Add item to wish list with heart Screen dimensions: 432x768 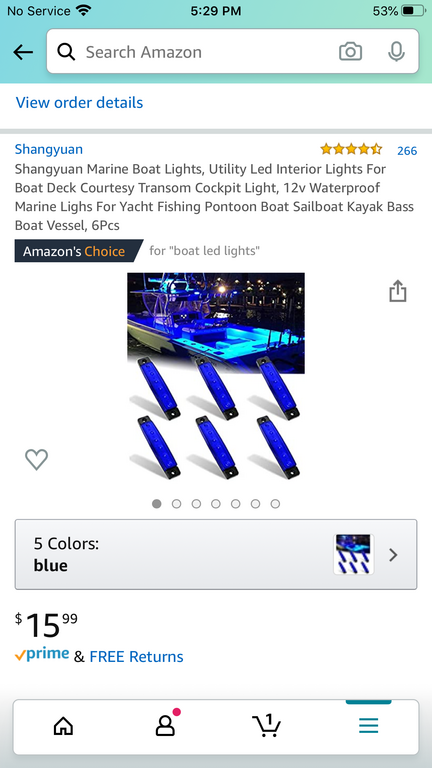click(x=37, y=459)
